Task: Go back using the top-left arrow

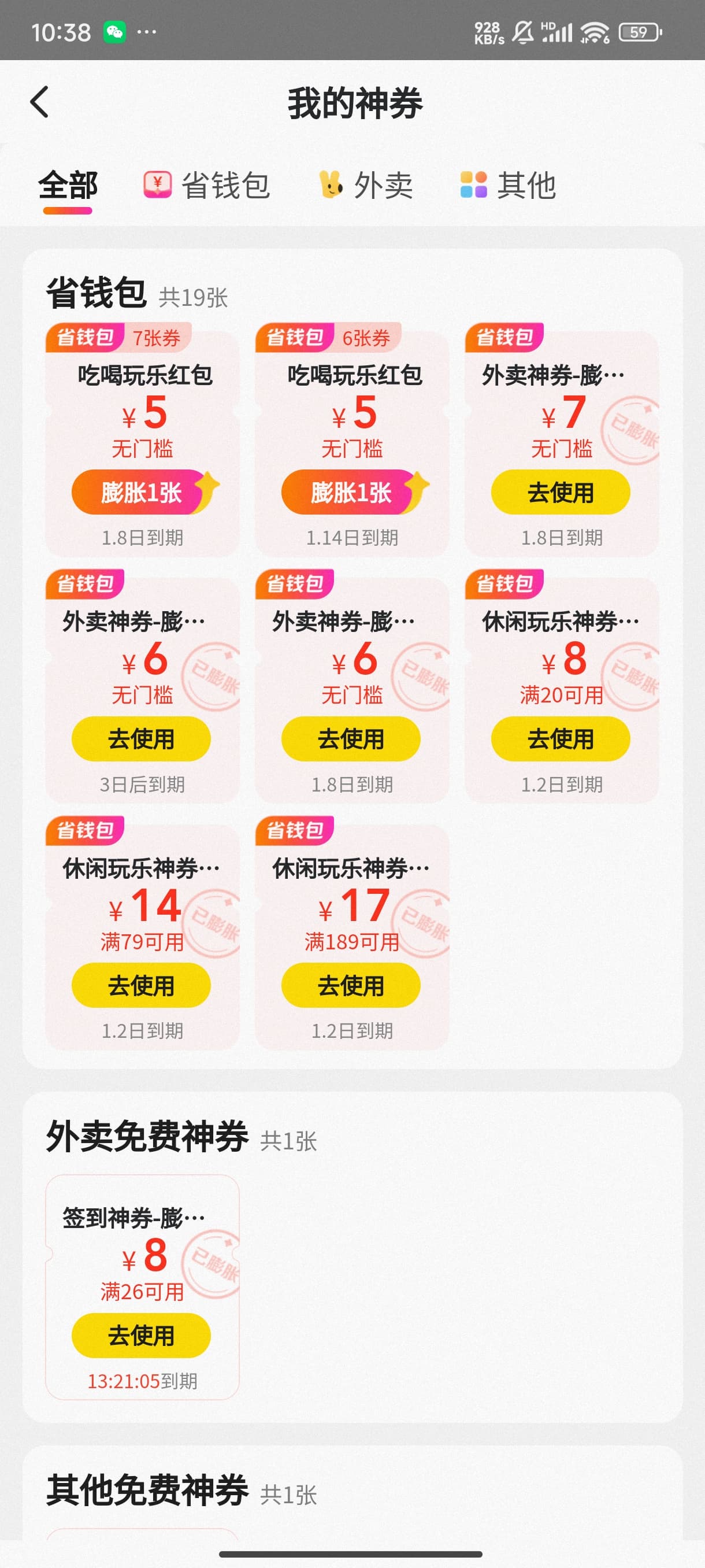Action: 39,102
